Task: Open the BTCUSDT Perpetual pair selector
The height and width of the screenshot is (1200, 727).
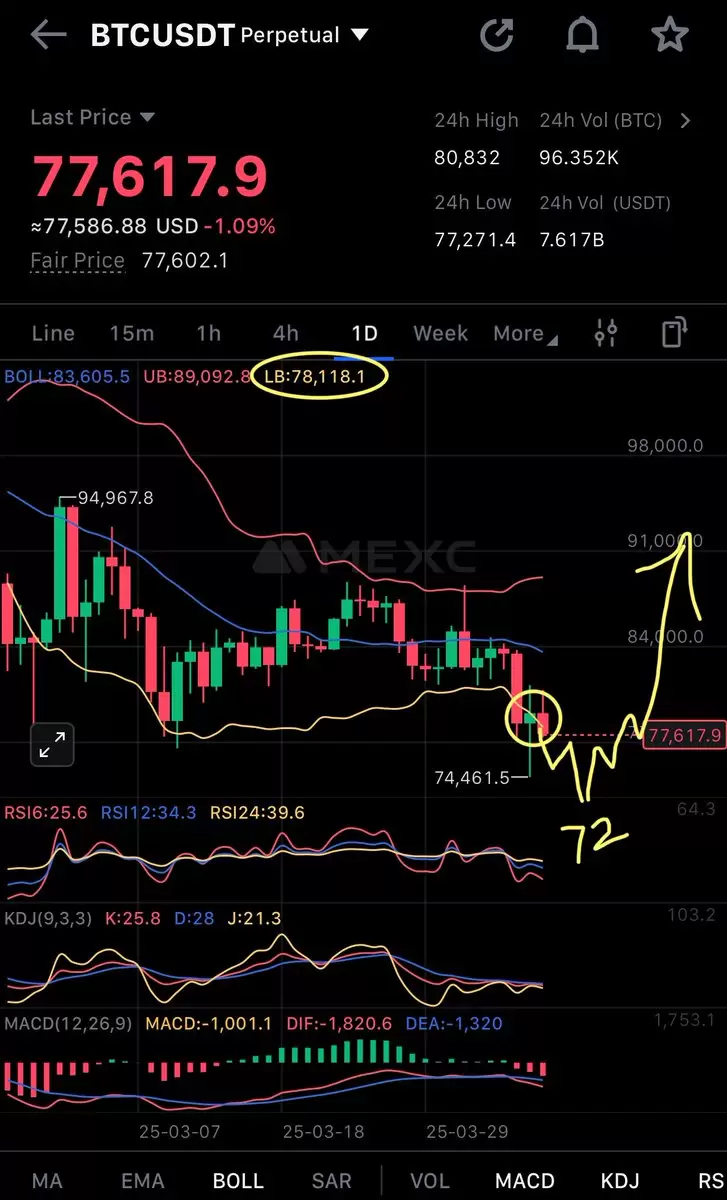Action: click(230, 36)
